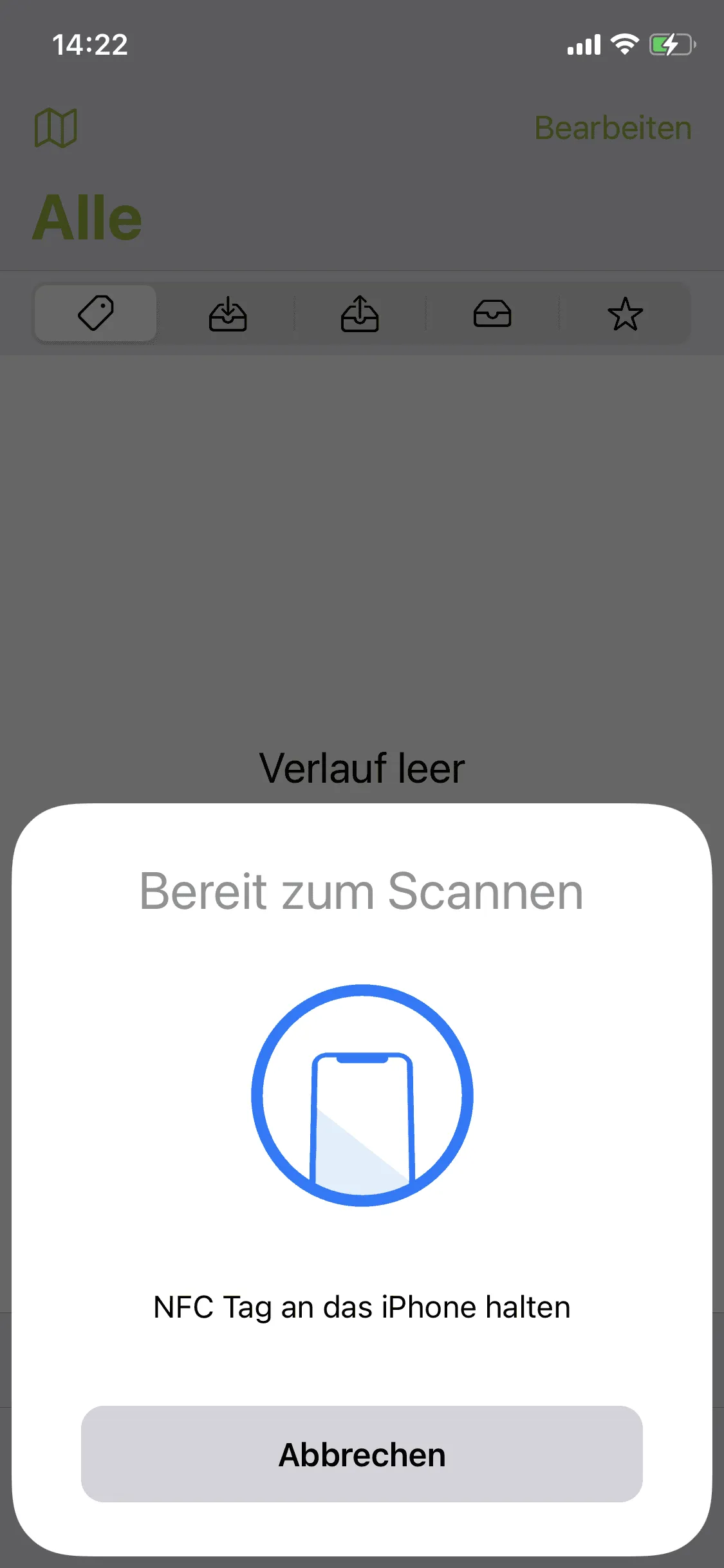Tap the Verlauf leer empty history text
The image size is (724, 1568).
(362, 767)
